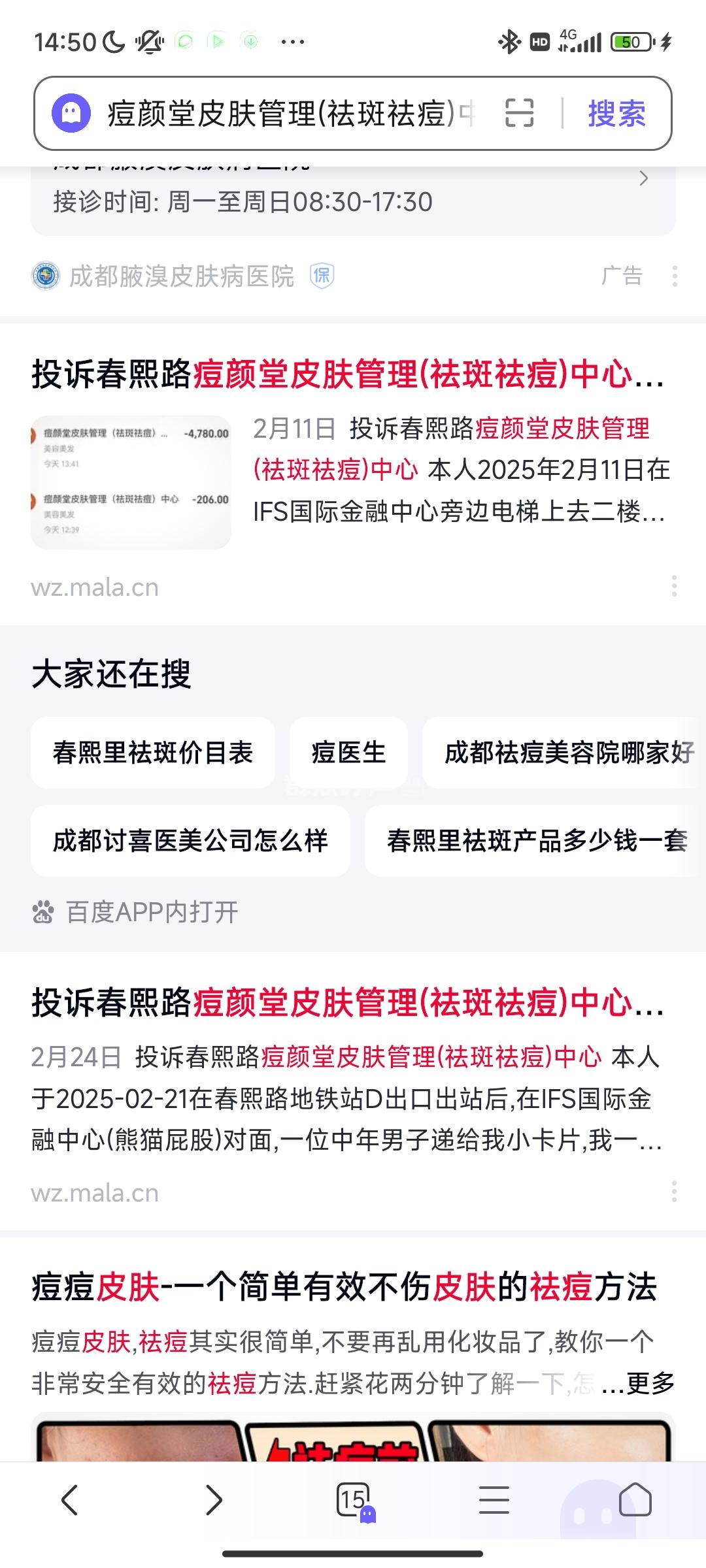Image resolution: width=706 pixels, height=1568 pixels.
Task: Search 成都祛痘美容院哪家好 suggestion
Action: tap(567, 753)
